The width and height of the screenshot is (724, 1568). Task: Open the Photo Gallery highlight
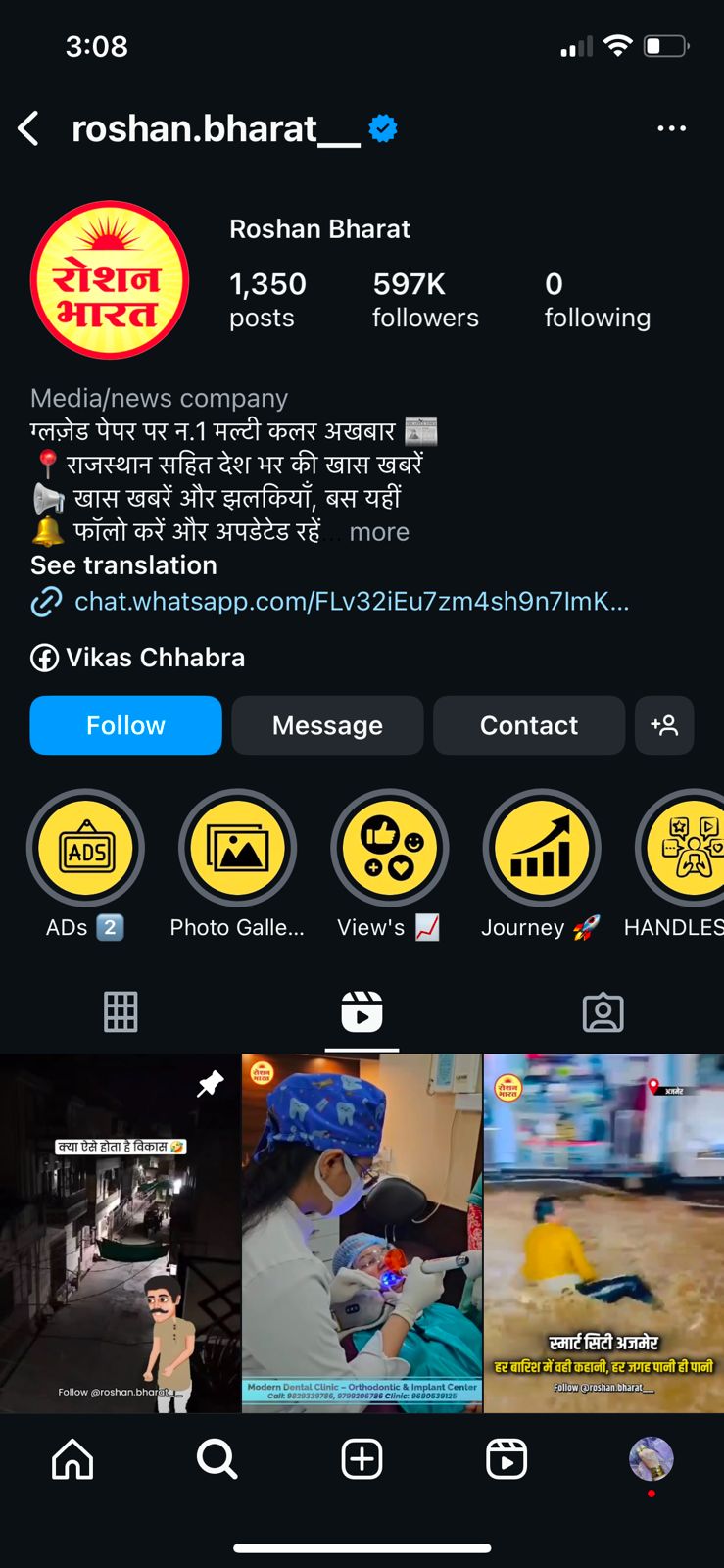click(x=237, y=849)
